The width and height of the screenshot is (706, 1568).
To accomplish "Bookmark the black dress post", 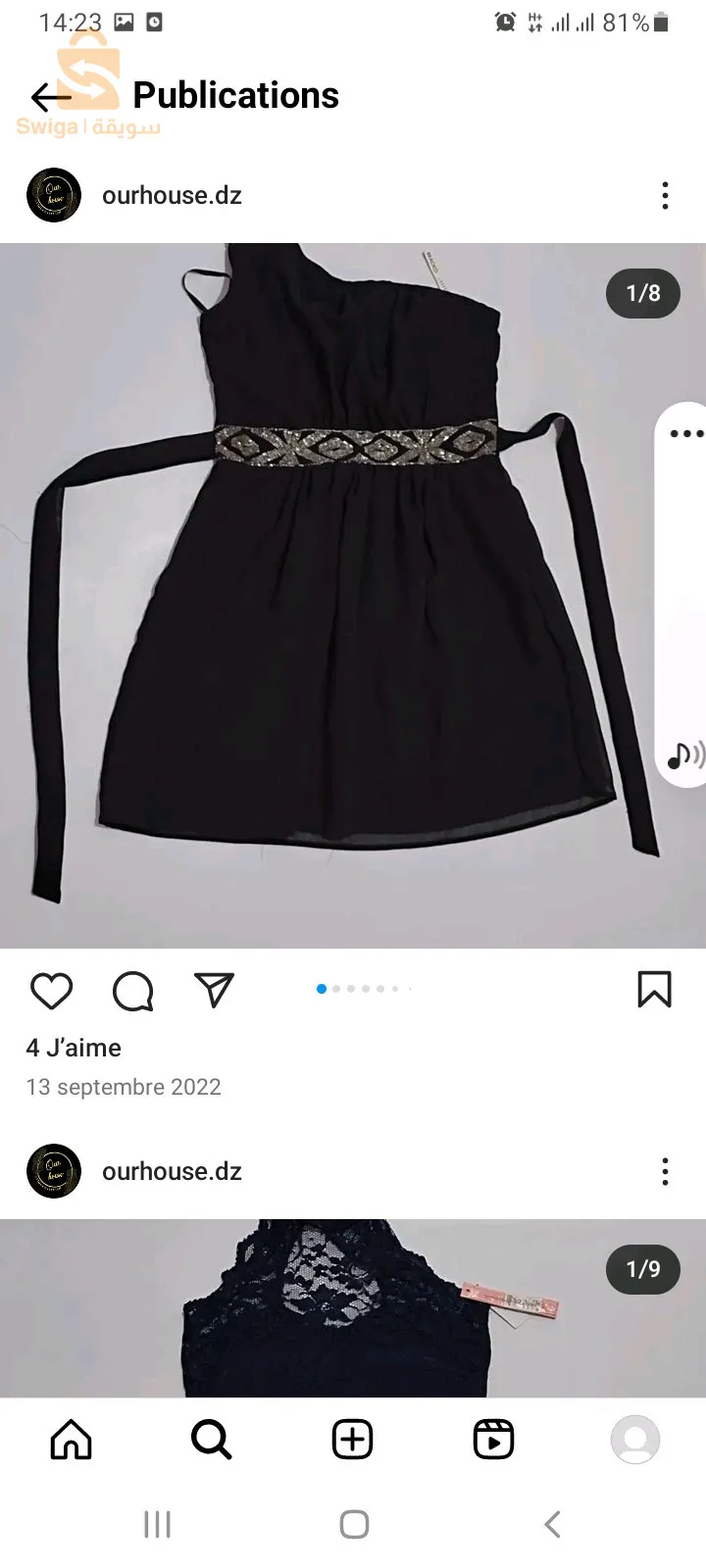I will point(654,990).
